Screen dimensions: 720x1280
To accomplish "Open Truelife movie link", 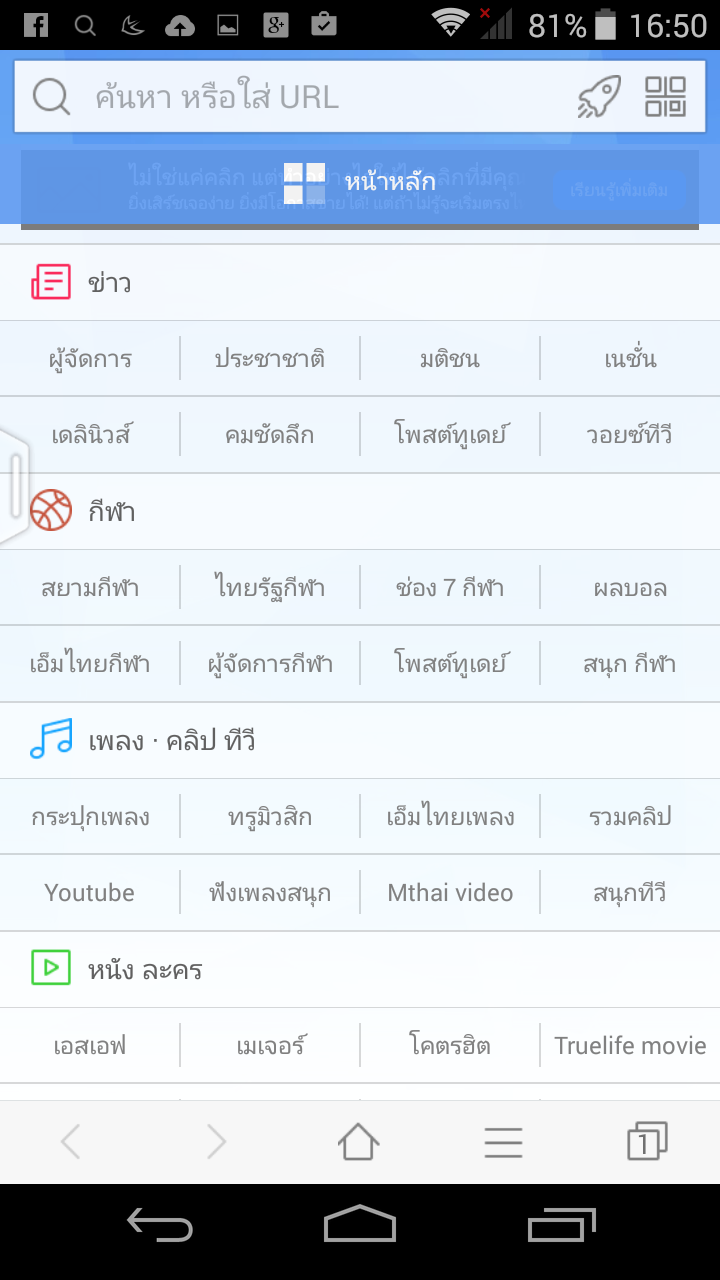I will coord(630,1046).
